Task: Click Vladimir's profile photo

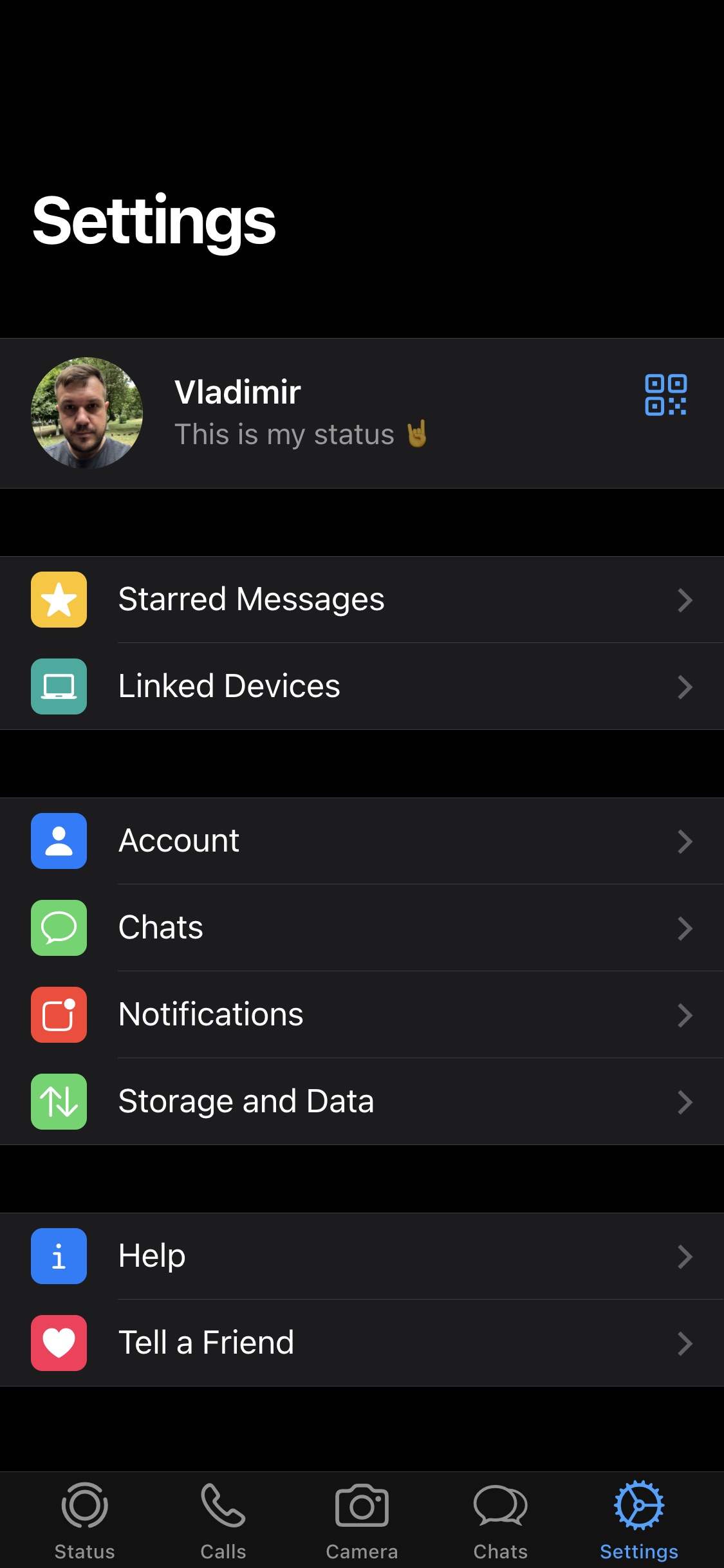Action: pyautogui.click(x=86, y=412)
